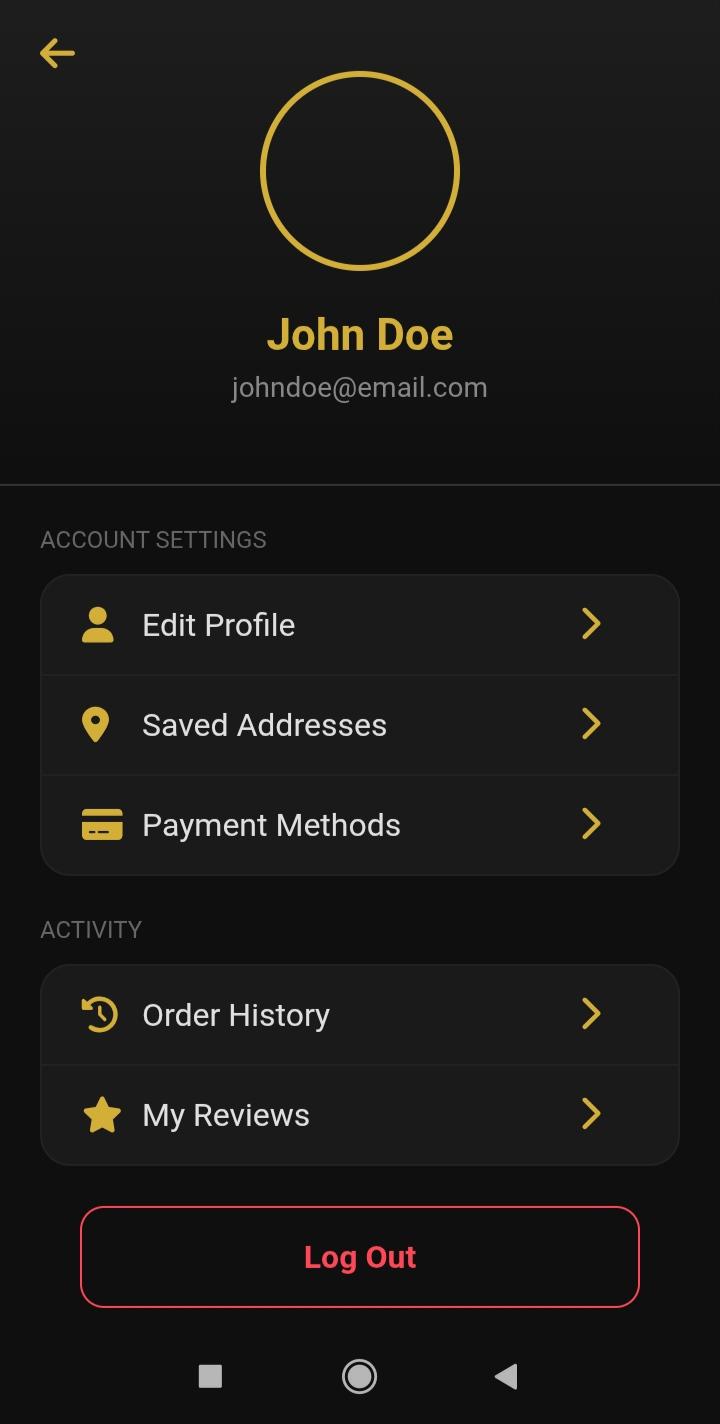This screenshot has width=720, height=1424.
Task: Tap the system home button
Action: 359,1376
